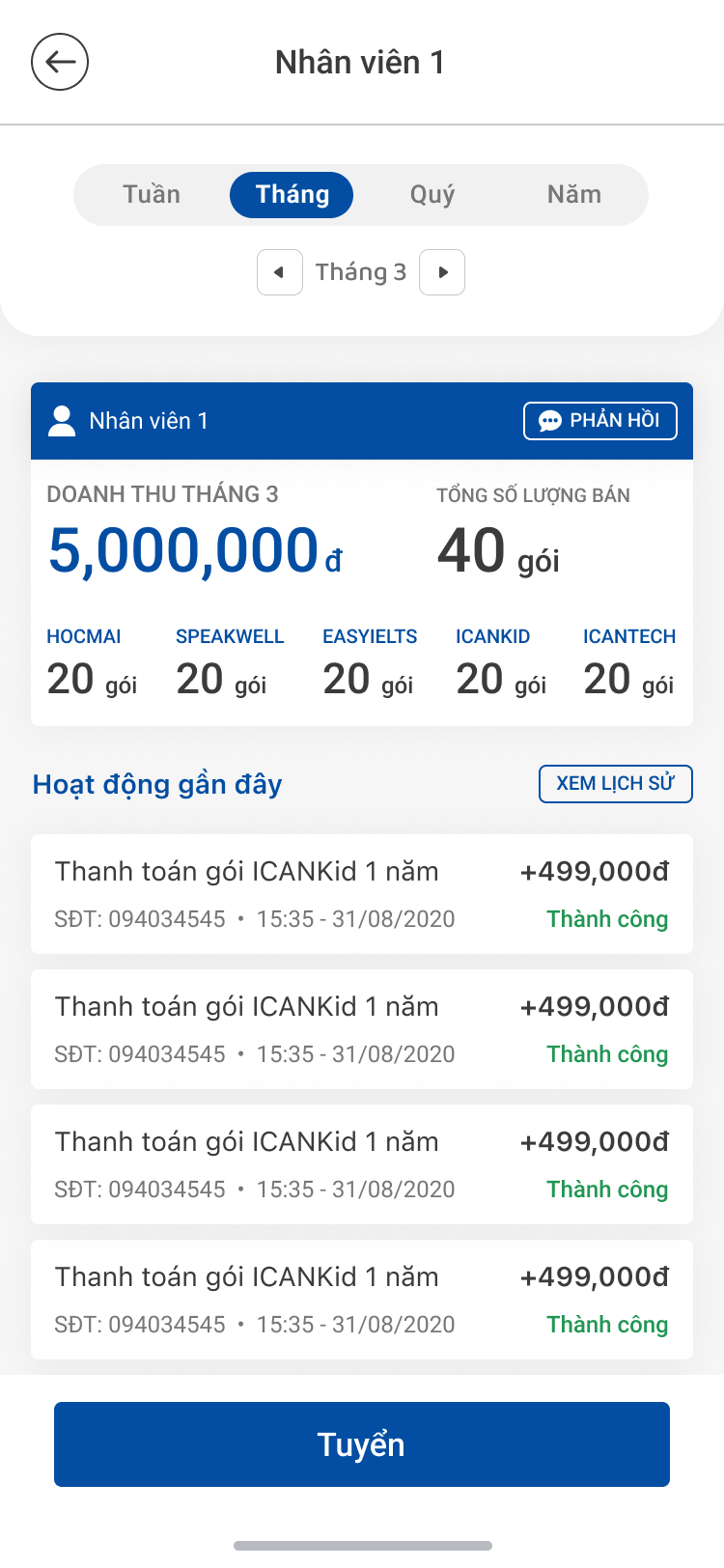Select the Tháng tab
The height and width of the screenshot is (1568, 724).
click(x=292, y=194)
